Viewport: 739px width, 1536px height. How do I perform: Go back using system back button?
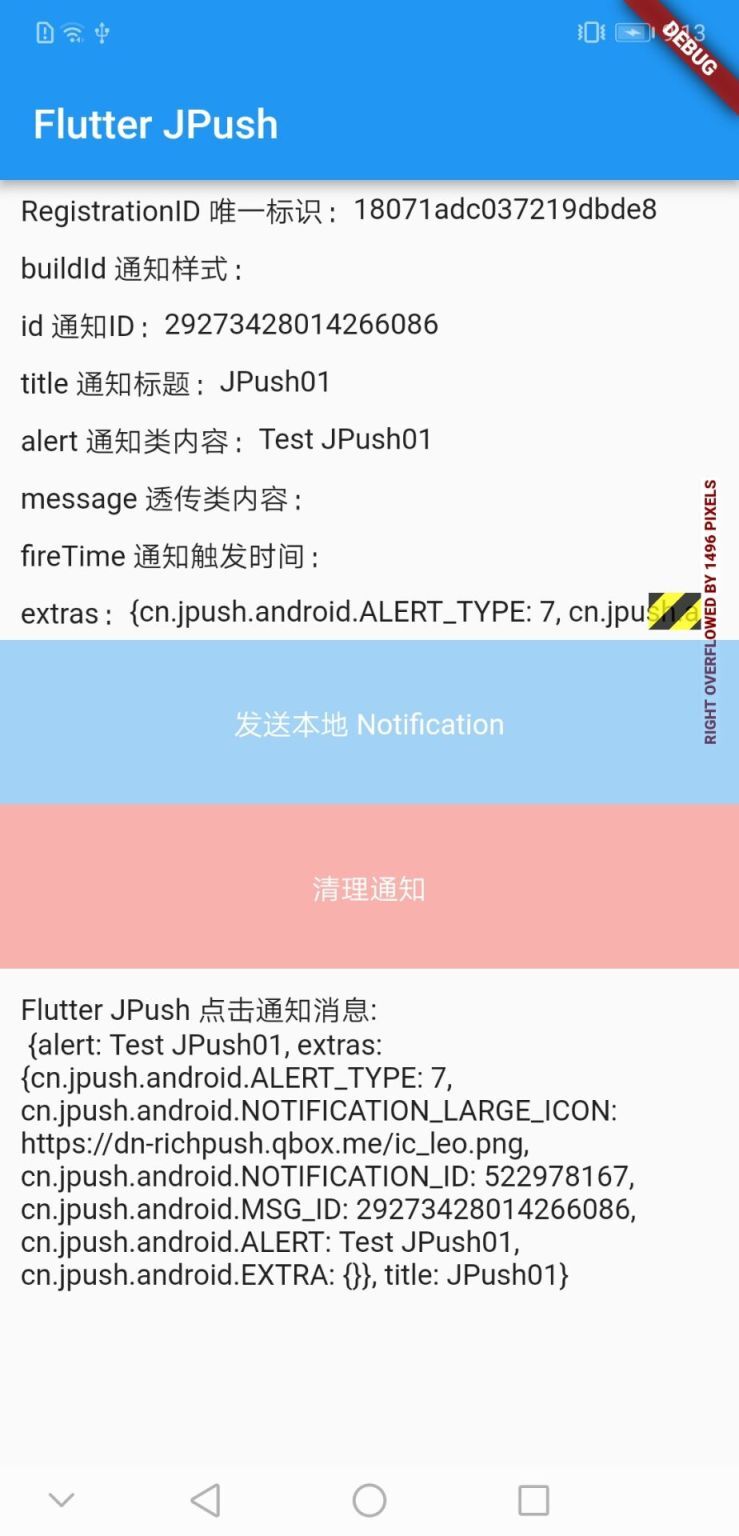[x=205, y=1500]
